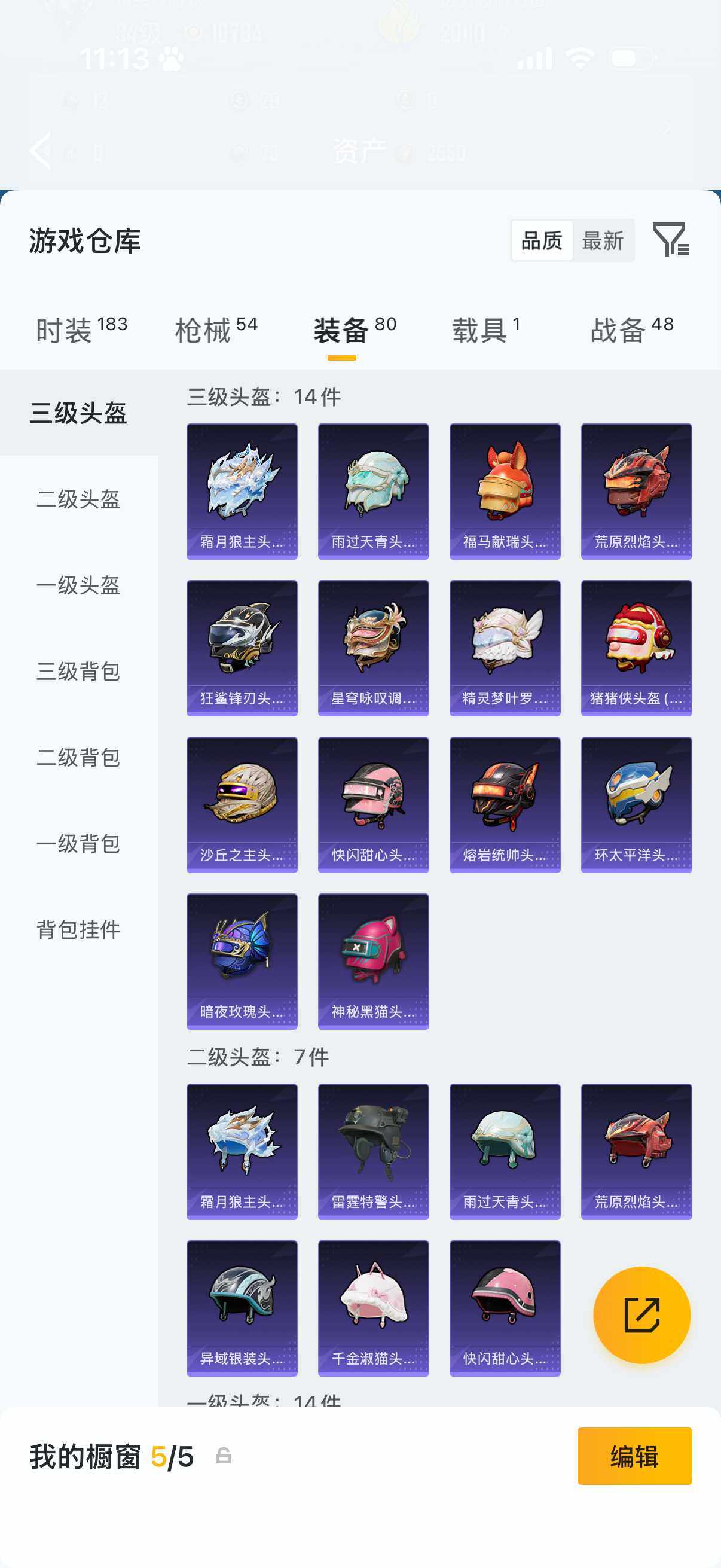View the 雷霆特警头盔 level-2 helmet
The image size is (721, 1568).
[x=373, y=1151]
